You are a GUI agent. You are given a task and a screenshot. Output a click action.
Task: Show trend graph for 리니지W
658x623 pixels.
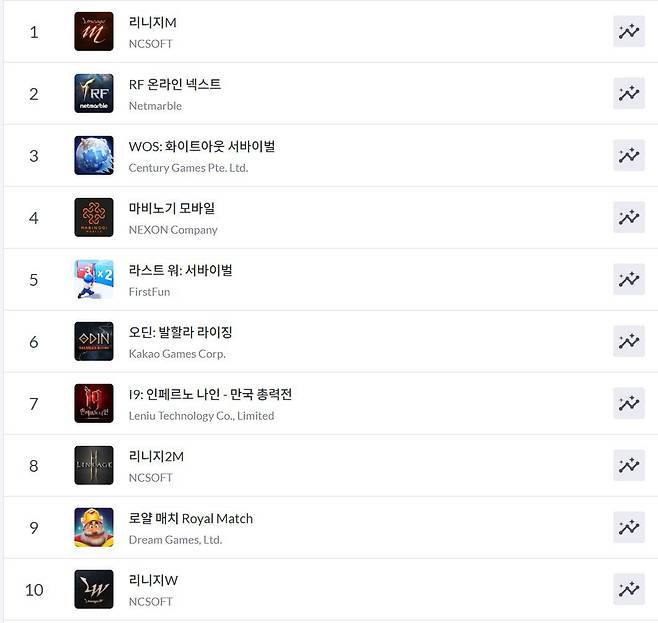pos(629,589)
